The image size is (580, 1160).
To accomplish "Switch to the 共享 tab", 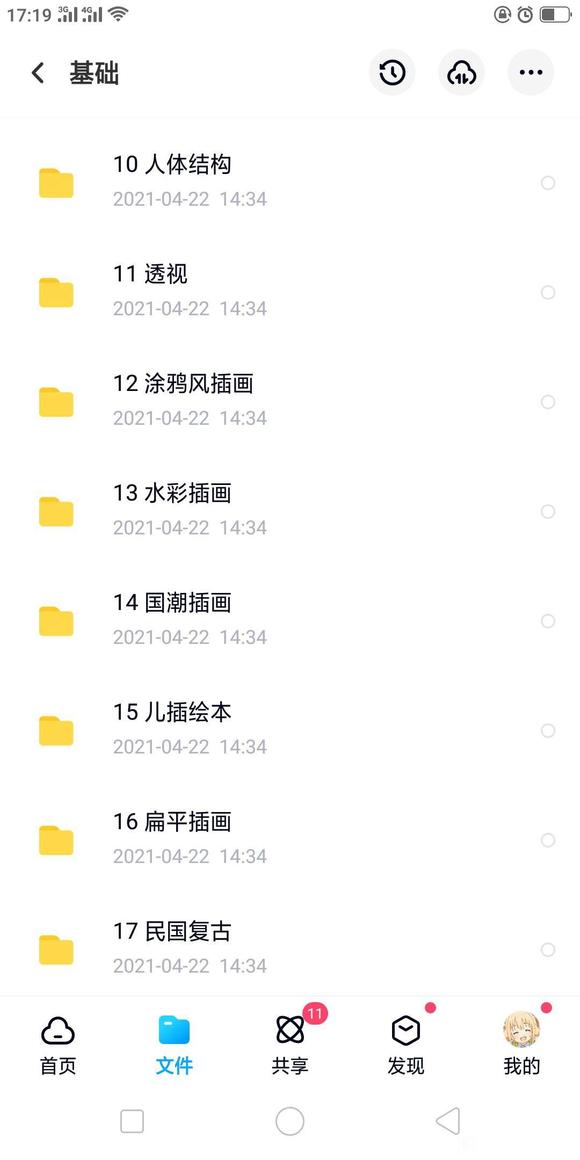I will pyautogui.click(x=290, y=1045).
